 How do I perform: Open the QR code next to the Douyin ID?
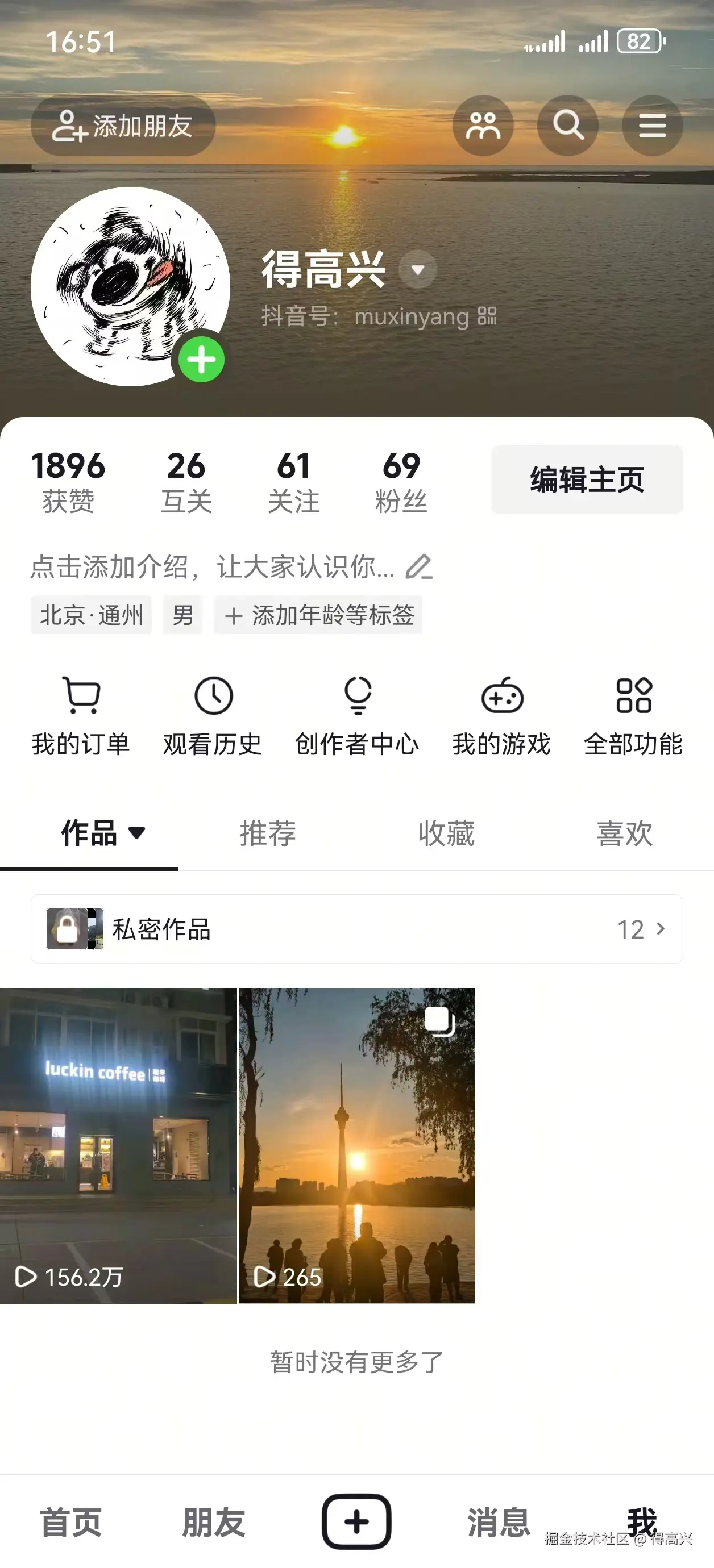[487, 316]
